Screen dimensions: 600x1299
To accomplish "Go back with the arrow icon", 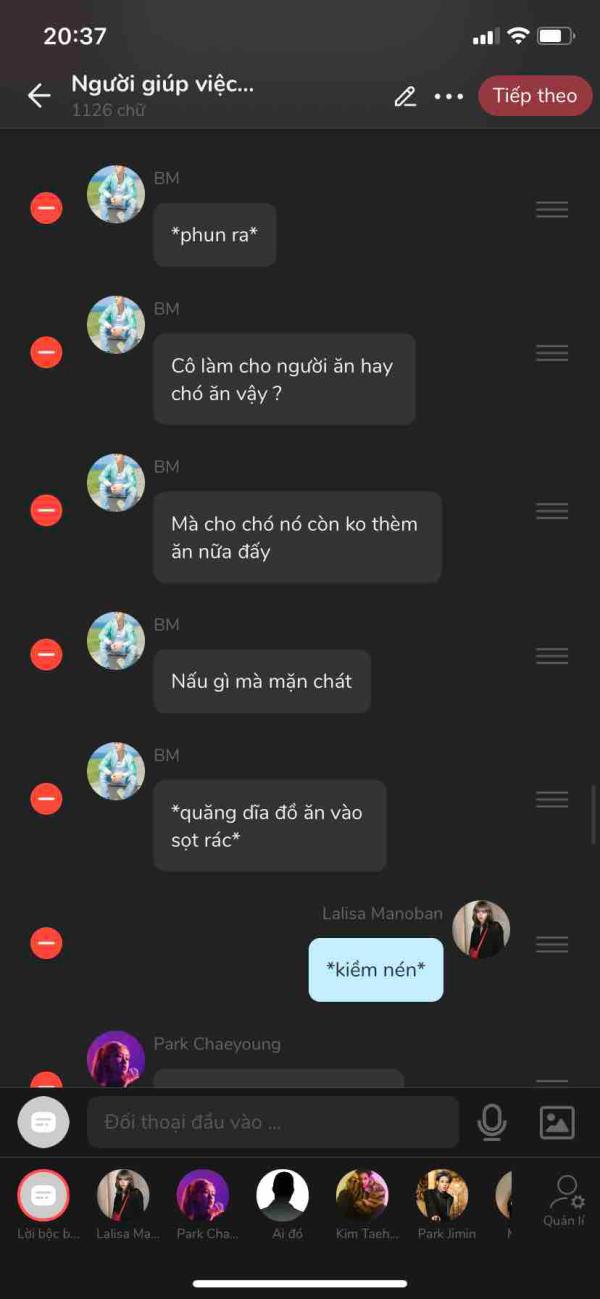I will tap(39, 96).
